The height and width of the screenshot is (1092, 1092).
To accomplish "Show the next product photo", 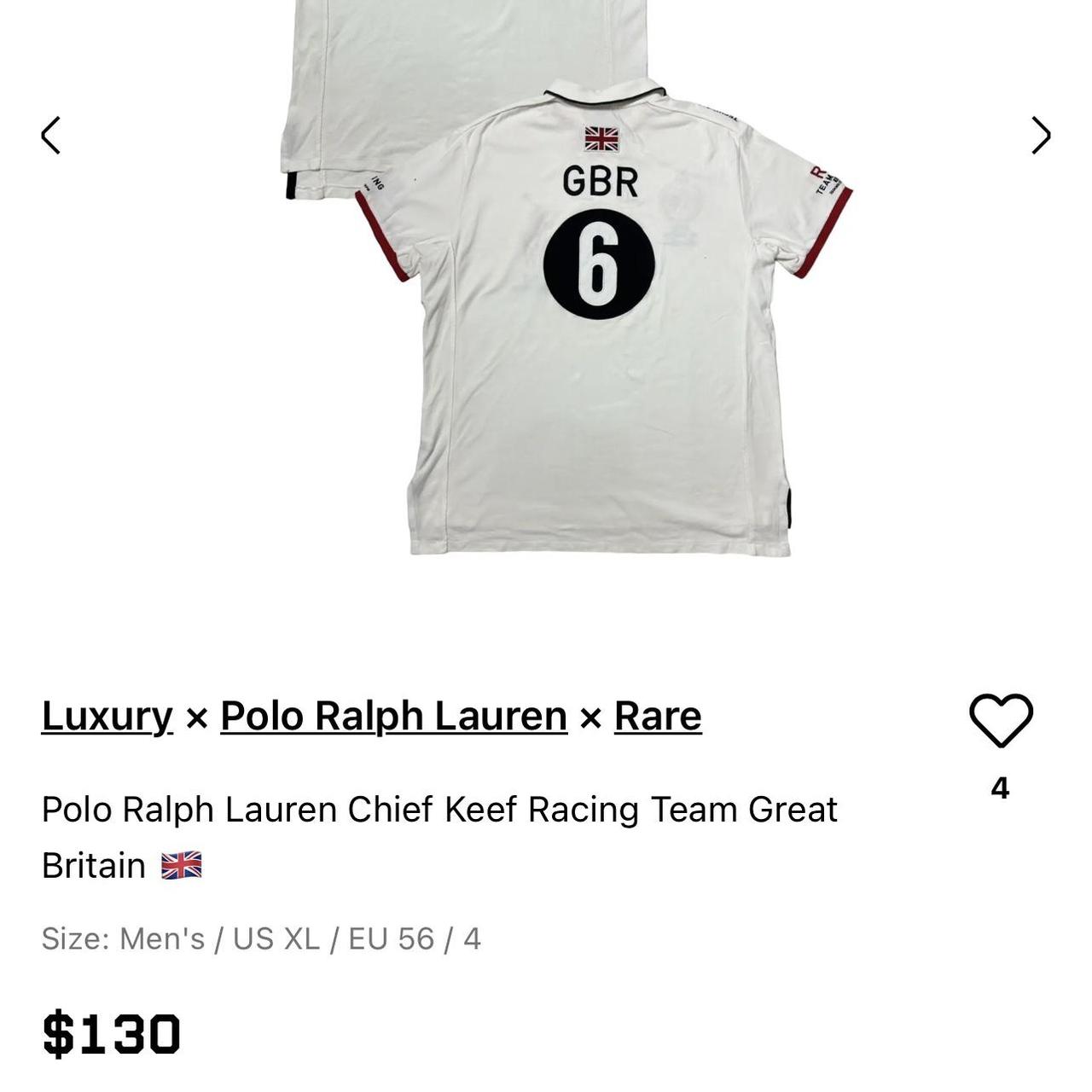I will [1040, 136].
